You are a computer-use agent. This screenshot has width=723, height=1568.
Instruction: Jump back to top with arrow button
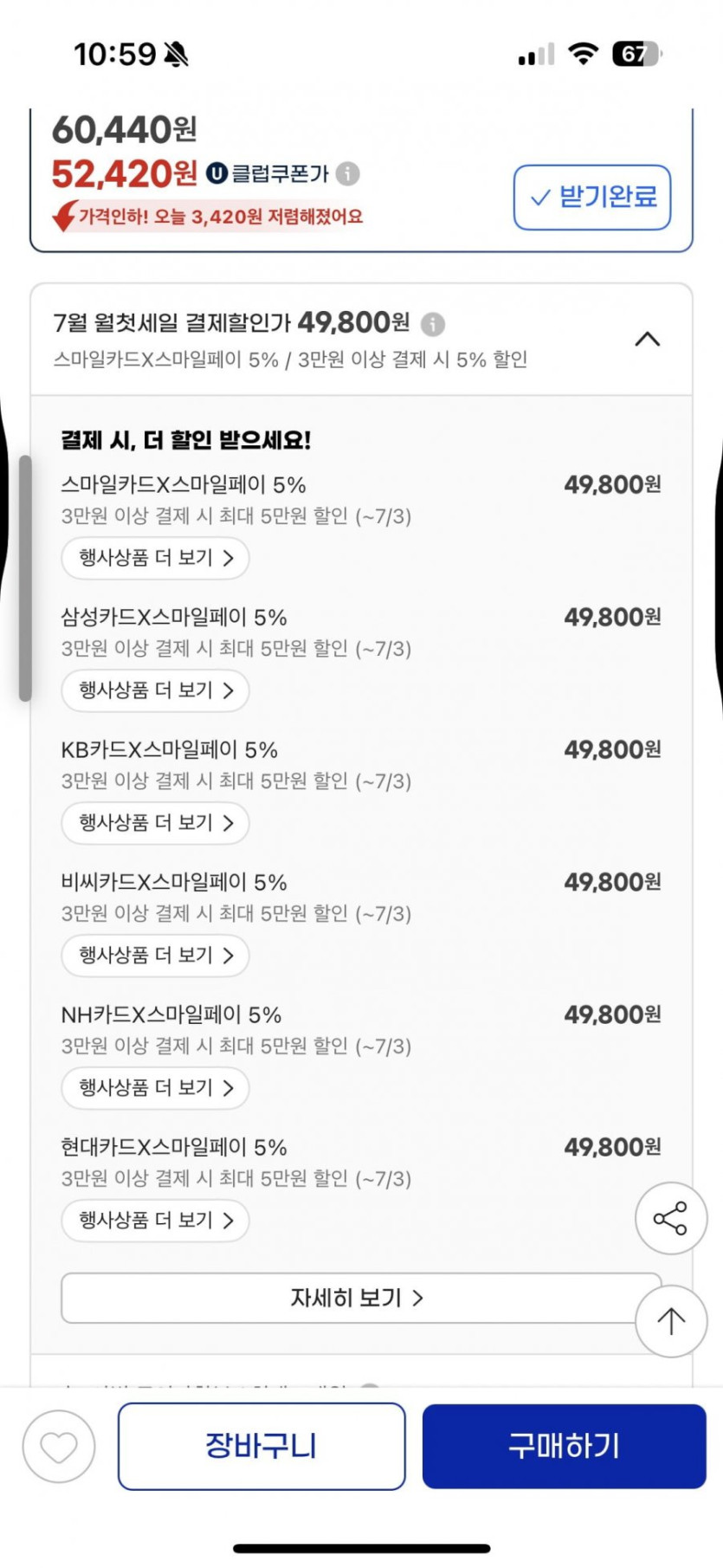click(671, 1321)
